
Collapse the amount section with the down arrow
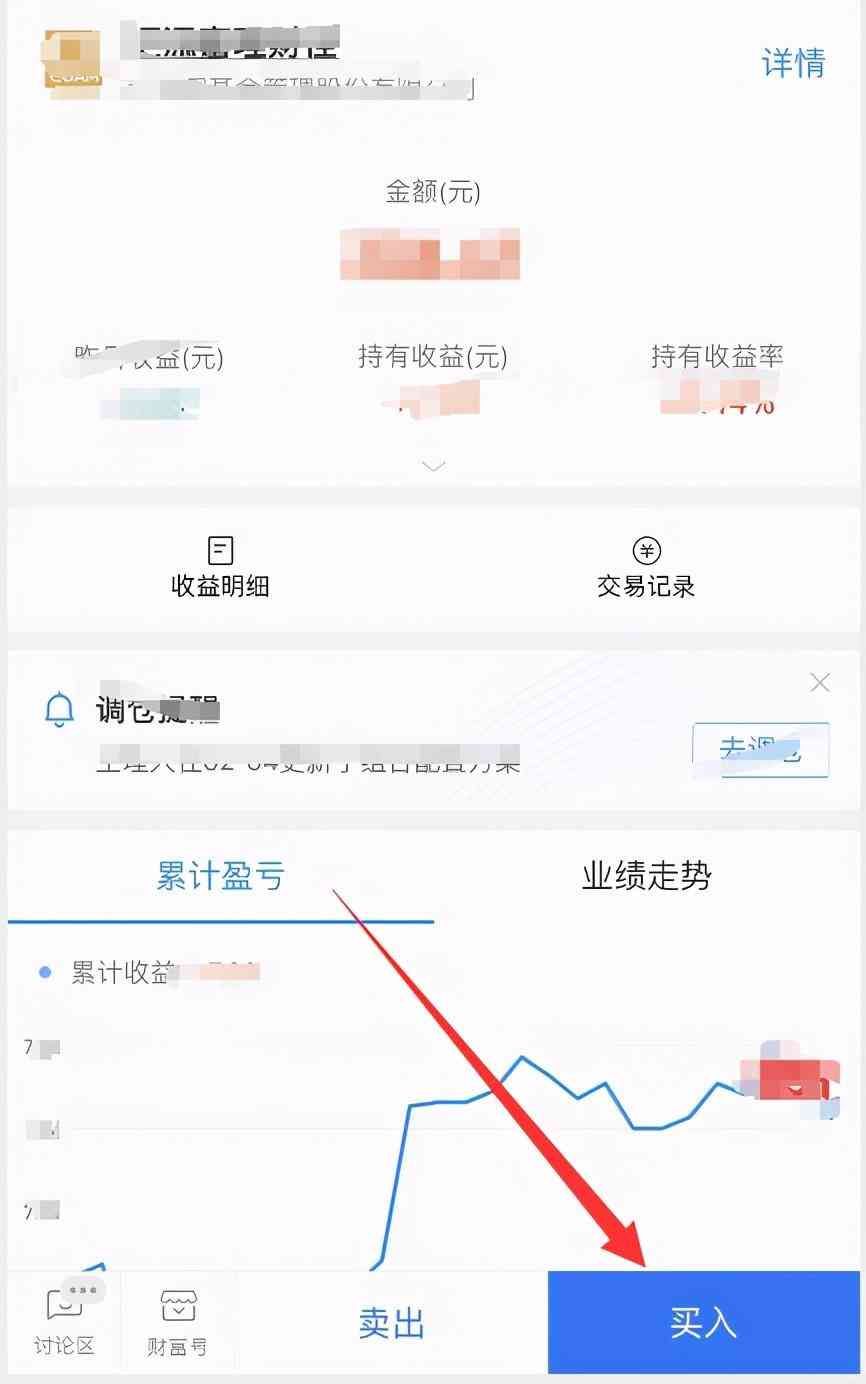pos(433,466)
